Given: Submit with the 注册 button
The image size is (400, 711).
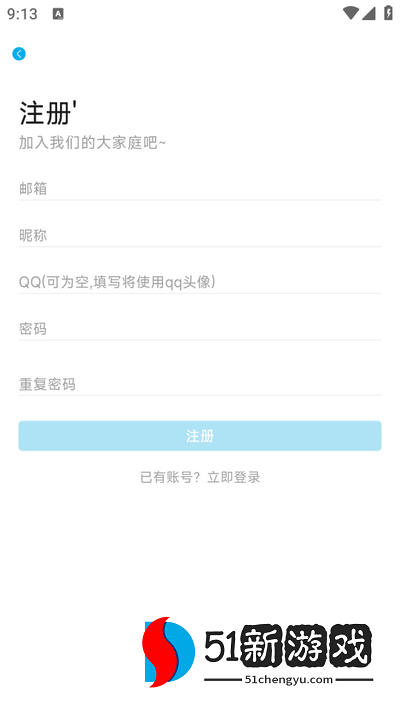Looking at the screenshot, I should point(200,436).
